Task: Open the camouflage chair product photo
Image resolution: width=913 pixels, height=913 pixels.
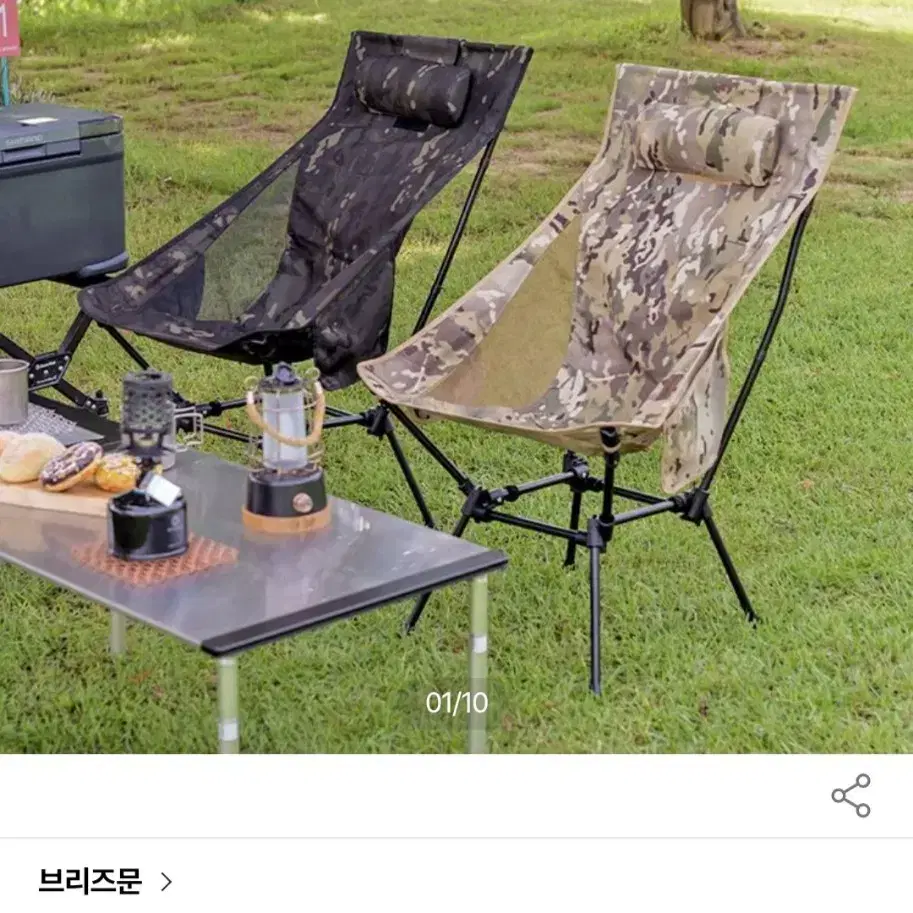Action: click(x=456, y=376)
